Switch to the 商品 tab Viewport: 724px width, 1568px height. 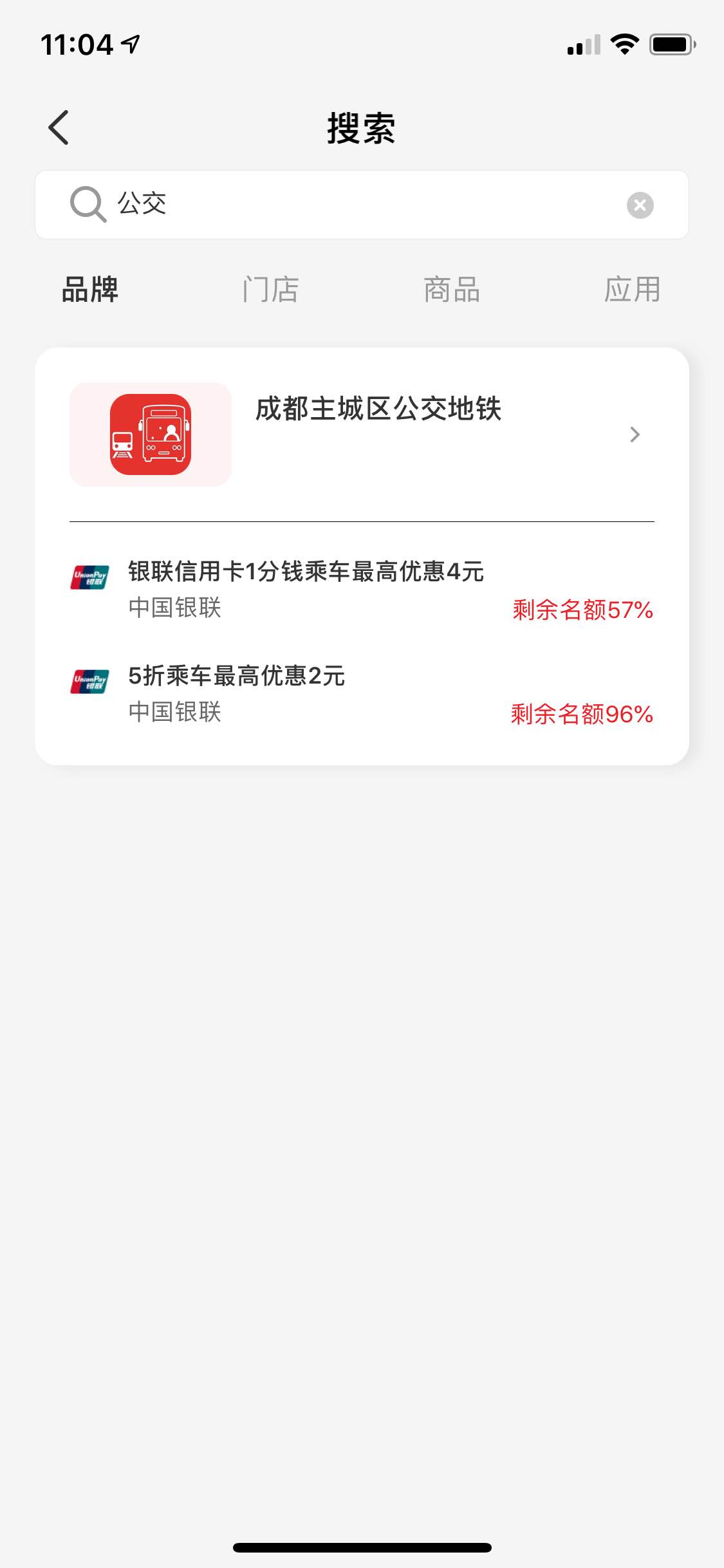pyautogui.click(x=452, y=290)
